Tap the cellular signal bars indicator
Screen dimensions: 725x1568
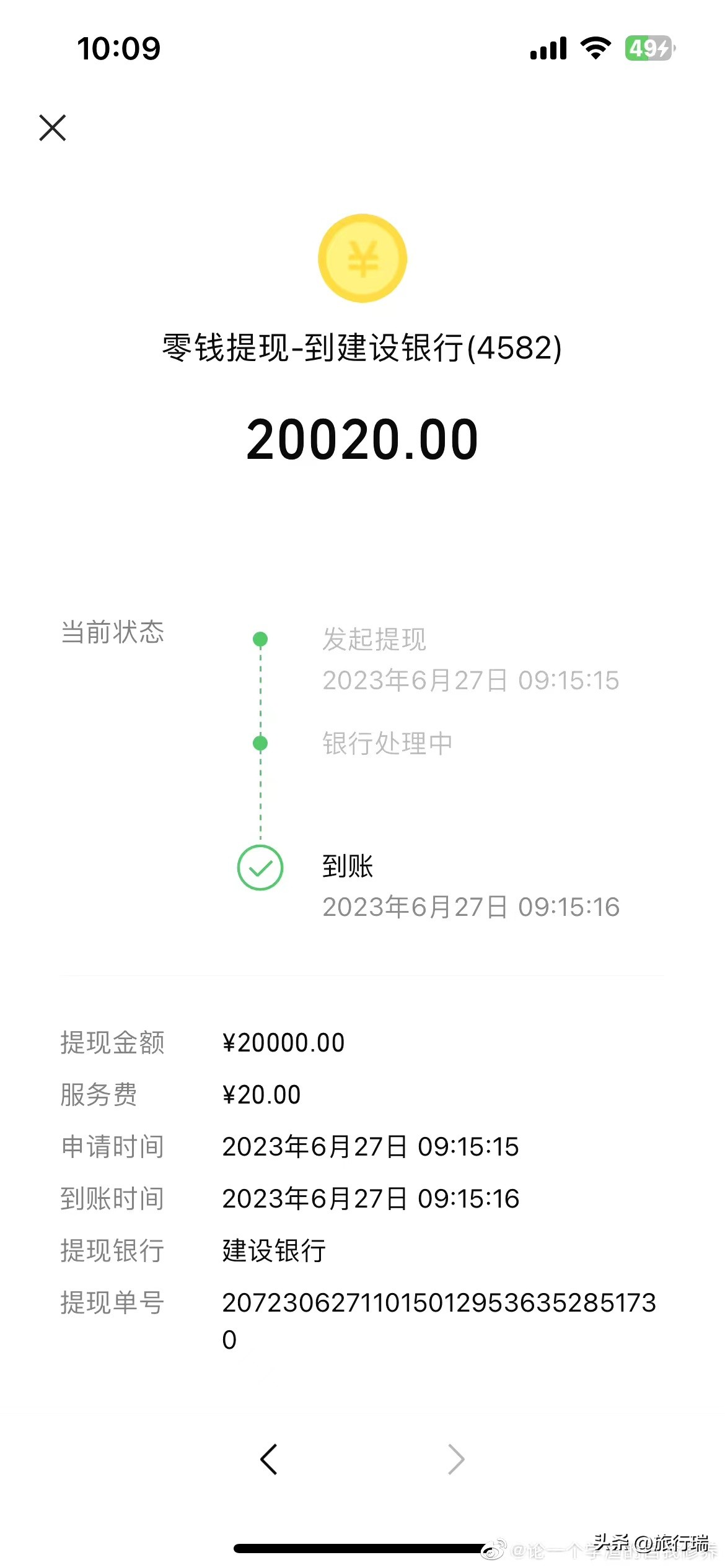click(548, 48)
